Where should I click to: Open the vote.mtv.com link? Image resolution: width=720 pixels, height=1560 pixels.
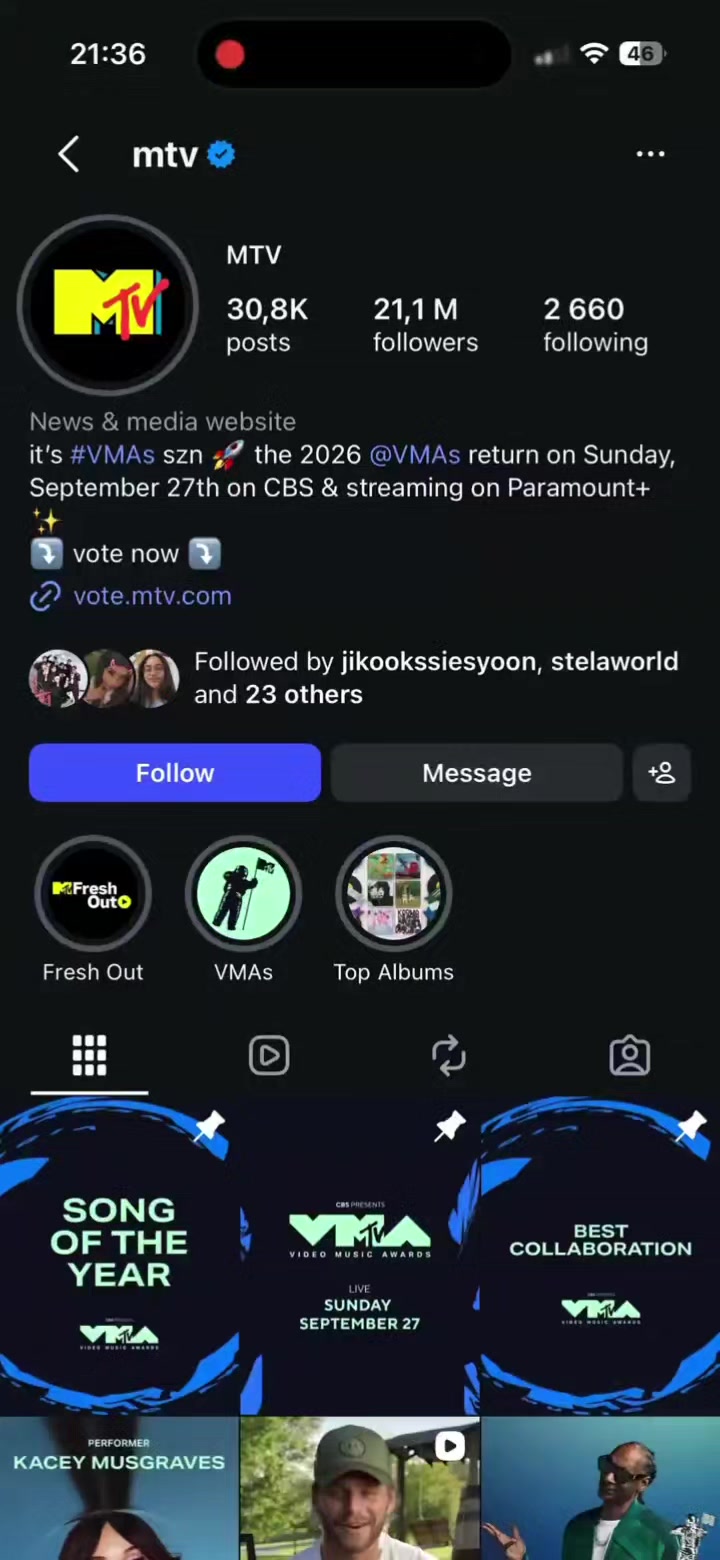[x=152, y=596]
